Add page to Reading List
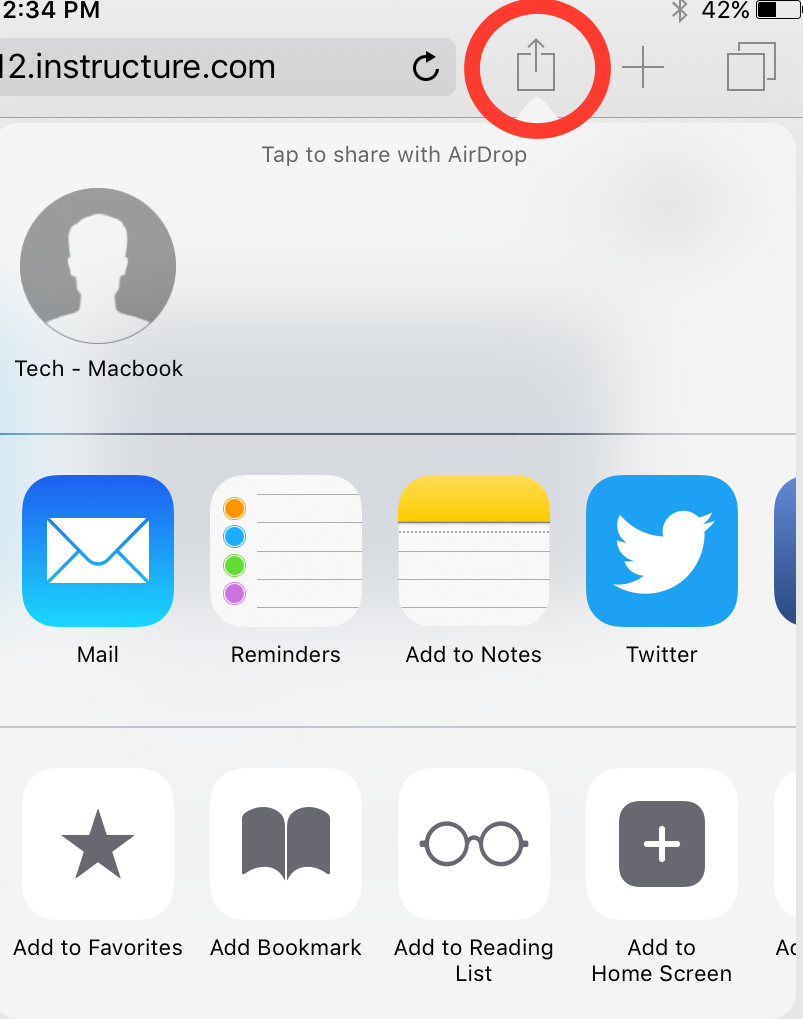Viewport: 803px width, 1019px height. tap(474, 844)
